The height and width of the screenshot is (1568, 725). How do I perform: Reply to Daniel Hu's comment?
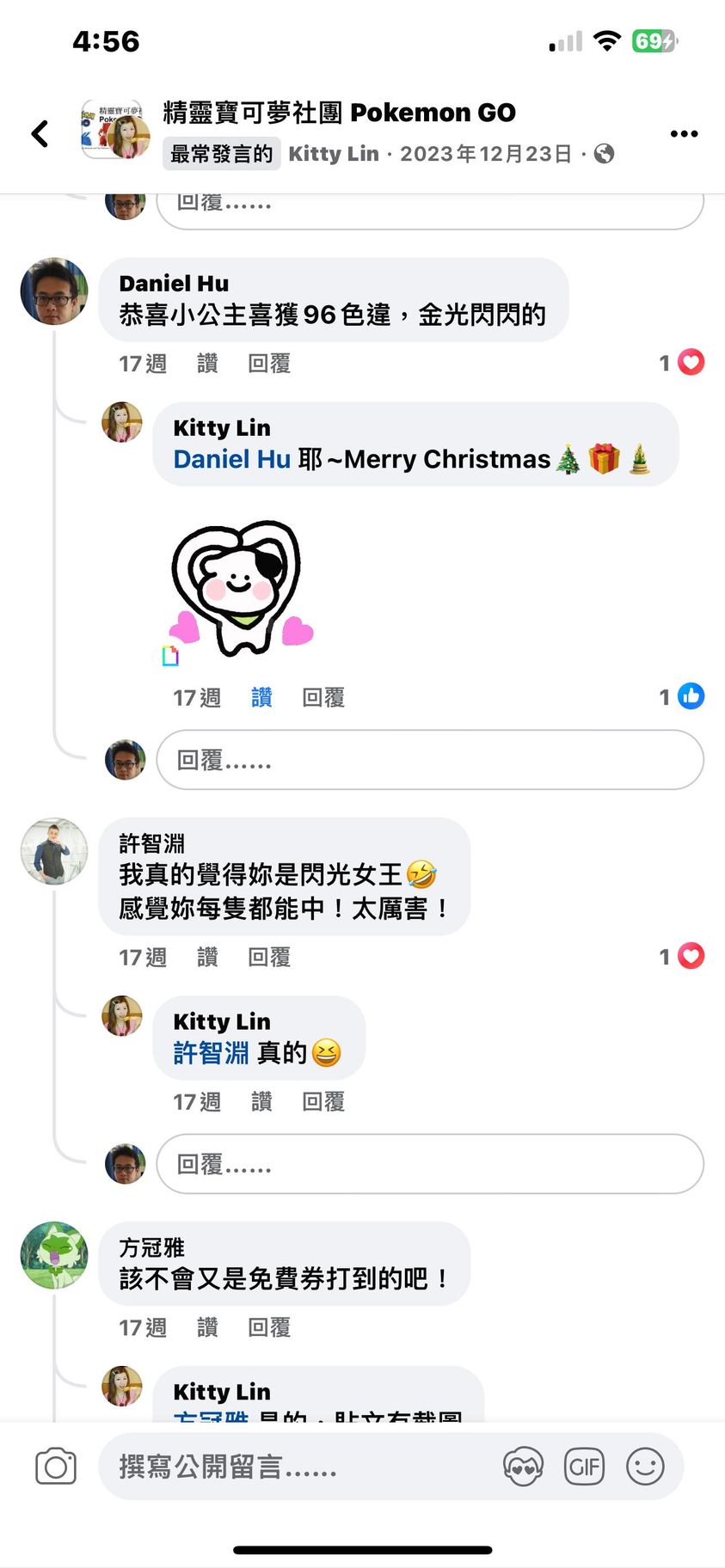point(269,364)
